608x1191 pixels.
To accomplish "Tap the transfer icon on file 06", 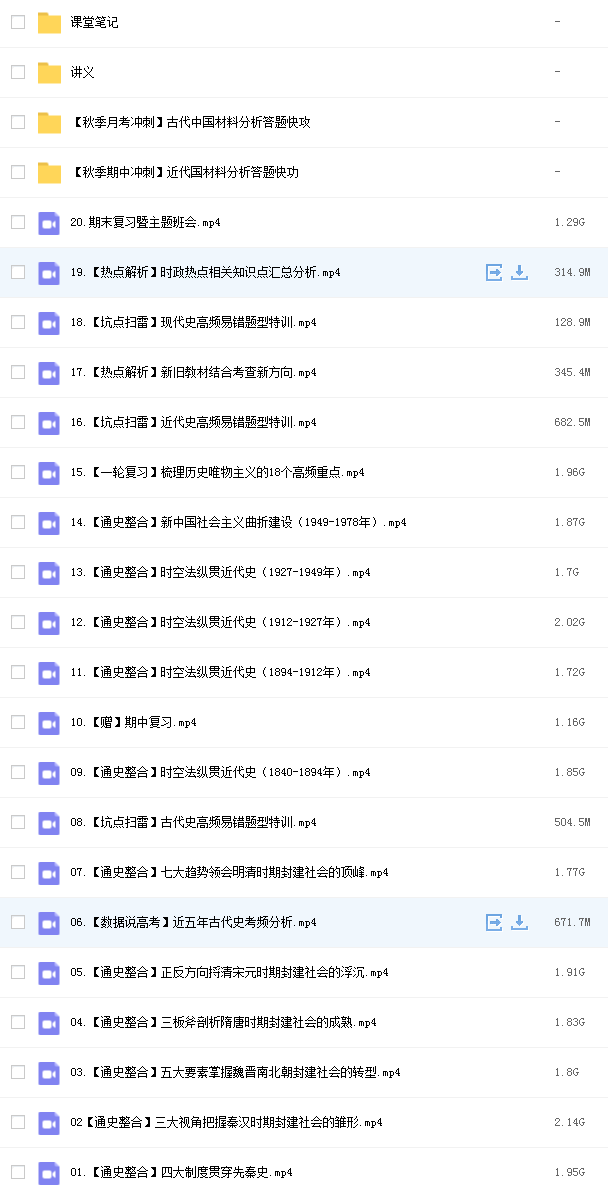I will coord(494,922).
